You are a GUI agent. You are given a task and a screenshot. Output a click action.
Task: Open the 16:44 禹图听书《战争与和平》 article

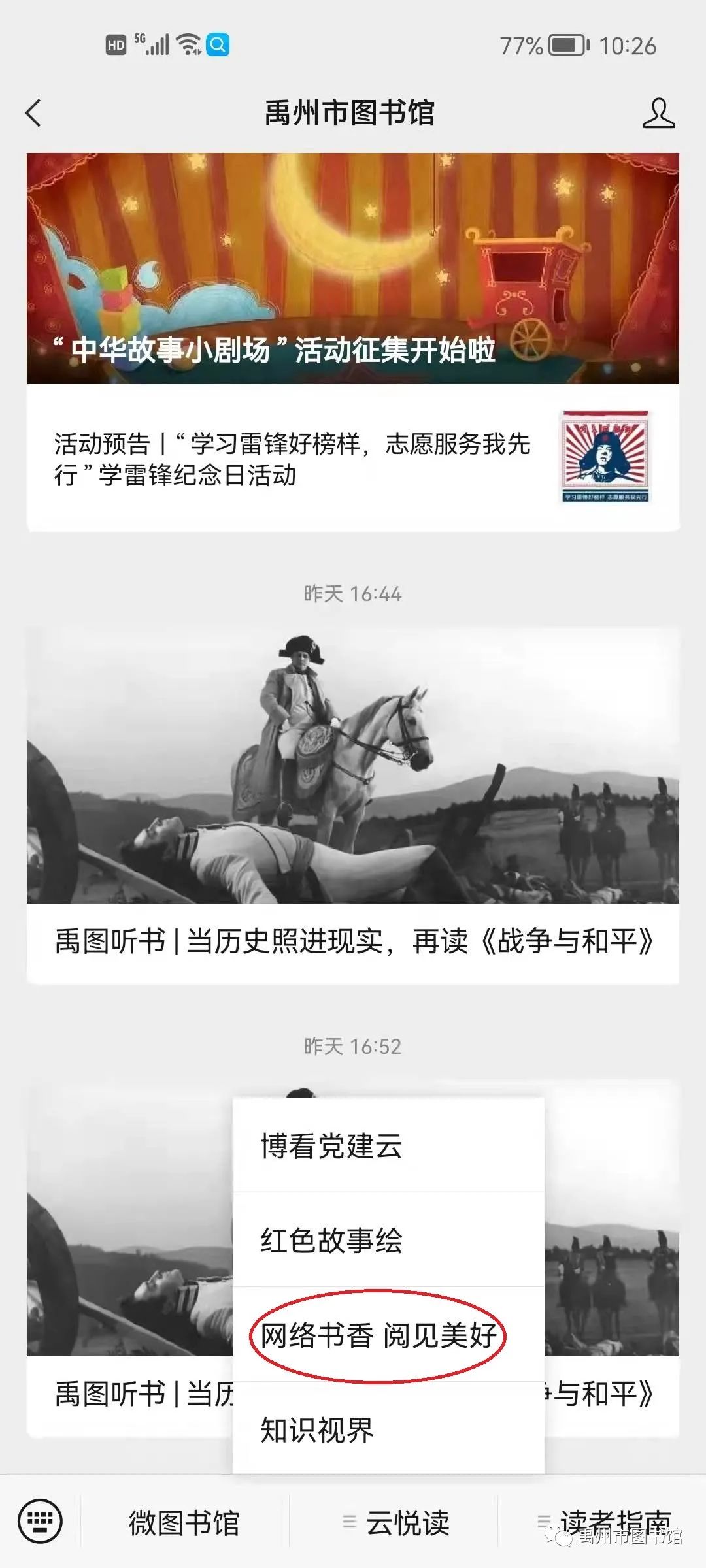pyautogui.click(x=352, y=804)
